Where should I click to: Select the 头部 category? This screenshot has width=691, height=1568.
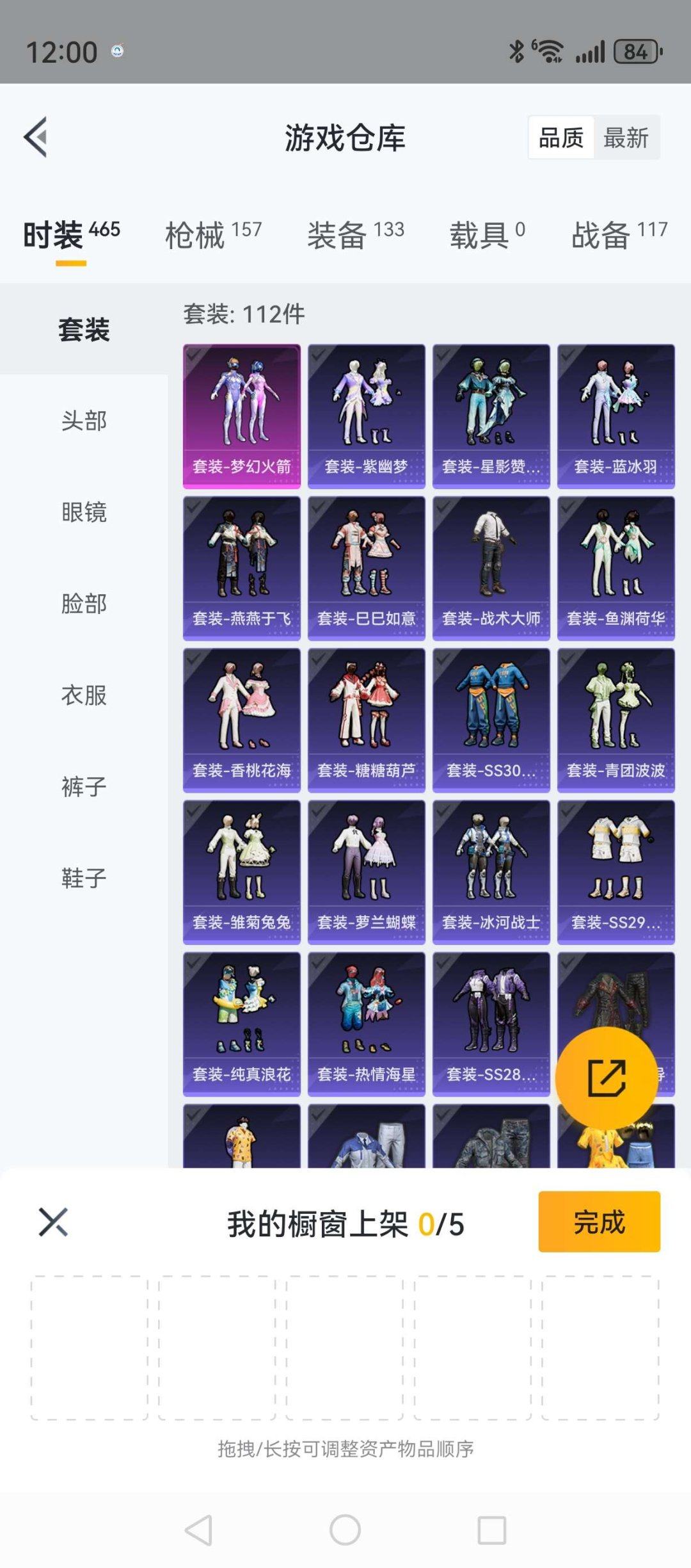pyautogui.click(x=84, y=421)
